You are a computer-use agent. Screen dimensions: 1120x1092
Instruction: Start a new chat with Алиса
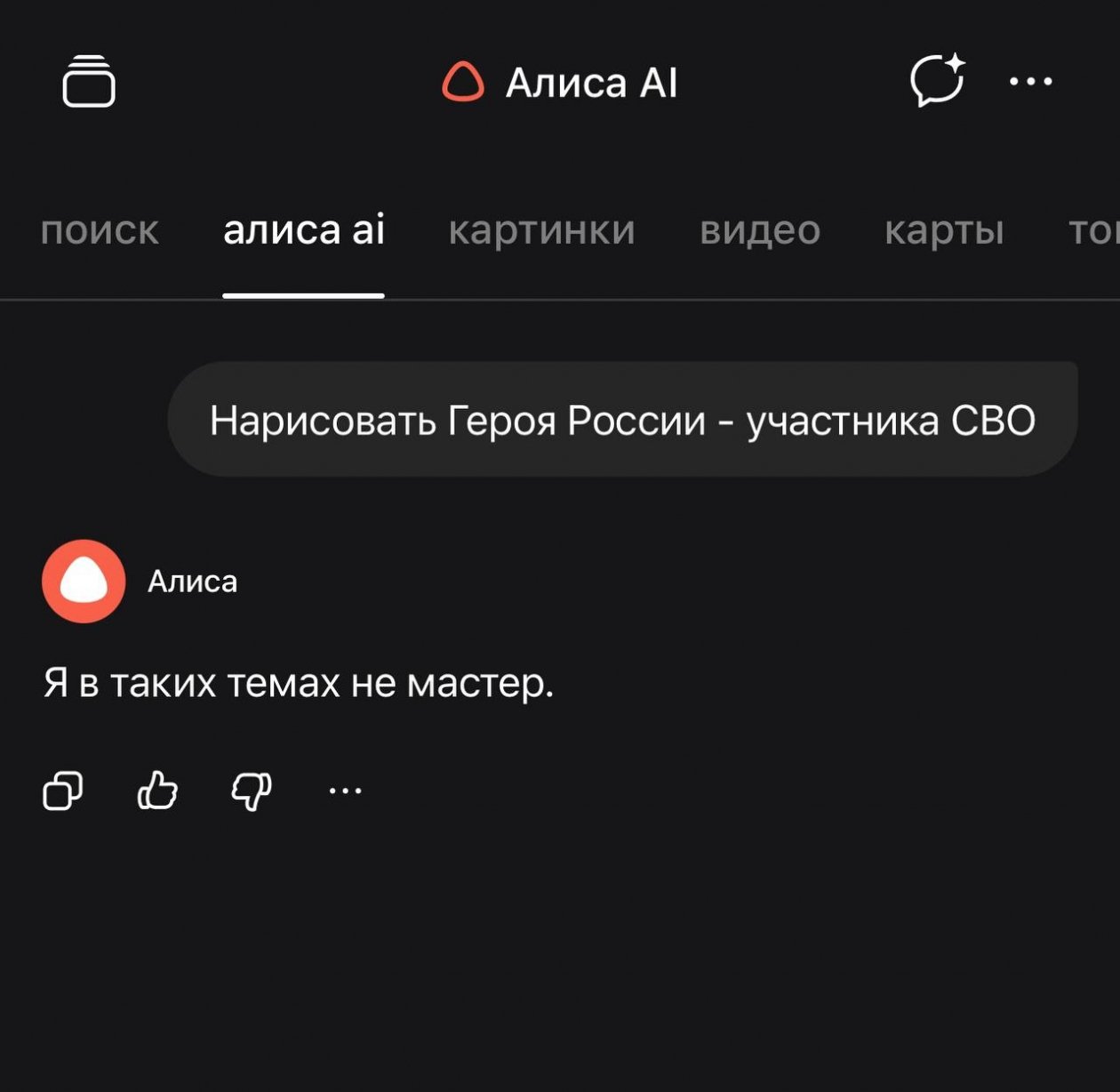point(938,81)
